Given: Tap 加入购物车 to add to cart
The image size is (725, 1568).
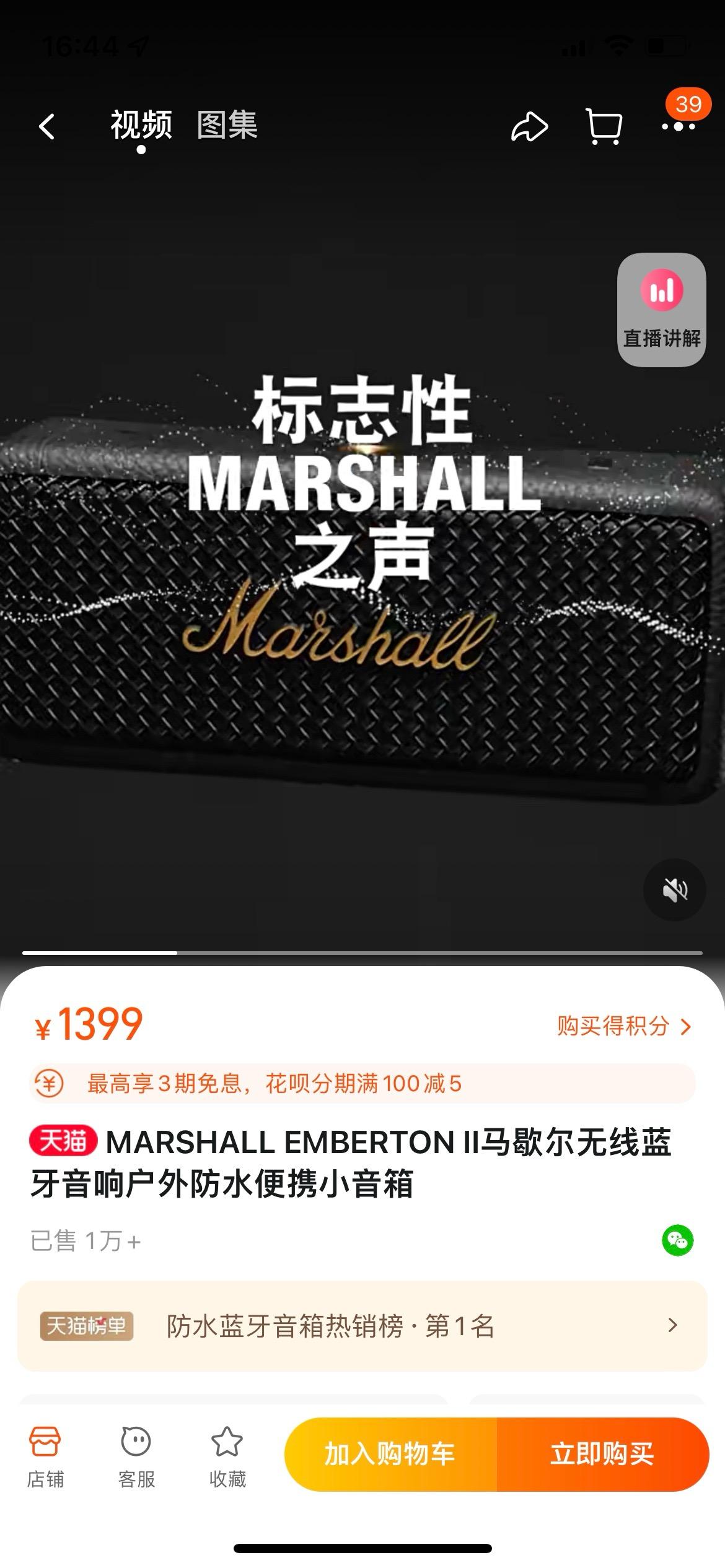Looking at the screenshot, I should 390,1453.
